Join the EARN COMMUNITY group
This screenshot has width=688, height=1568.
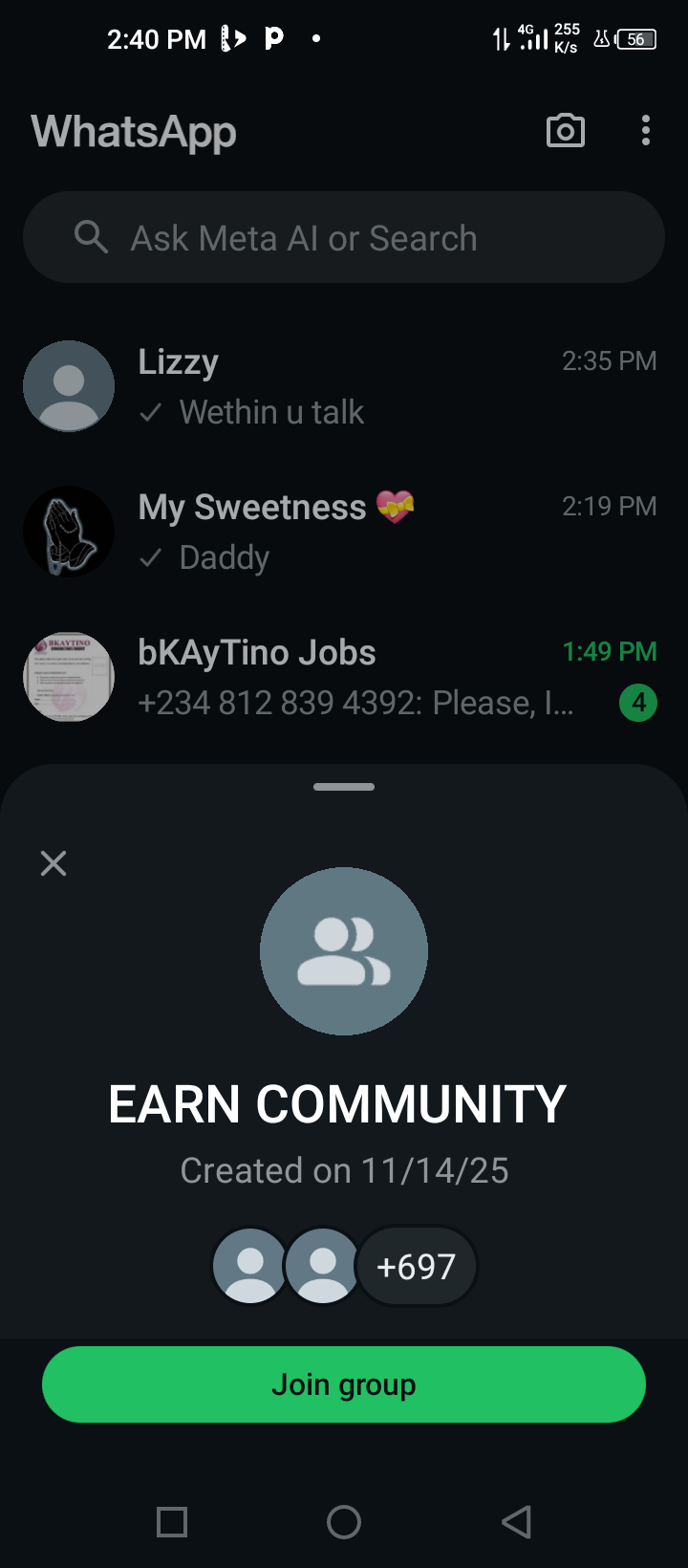(344, 1384)
